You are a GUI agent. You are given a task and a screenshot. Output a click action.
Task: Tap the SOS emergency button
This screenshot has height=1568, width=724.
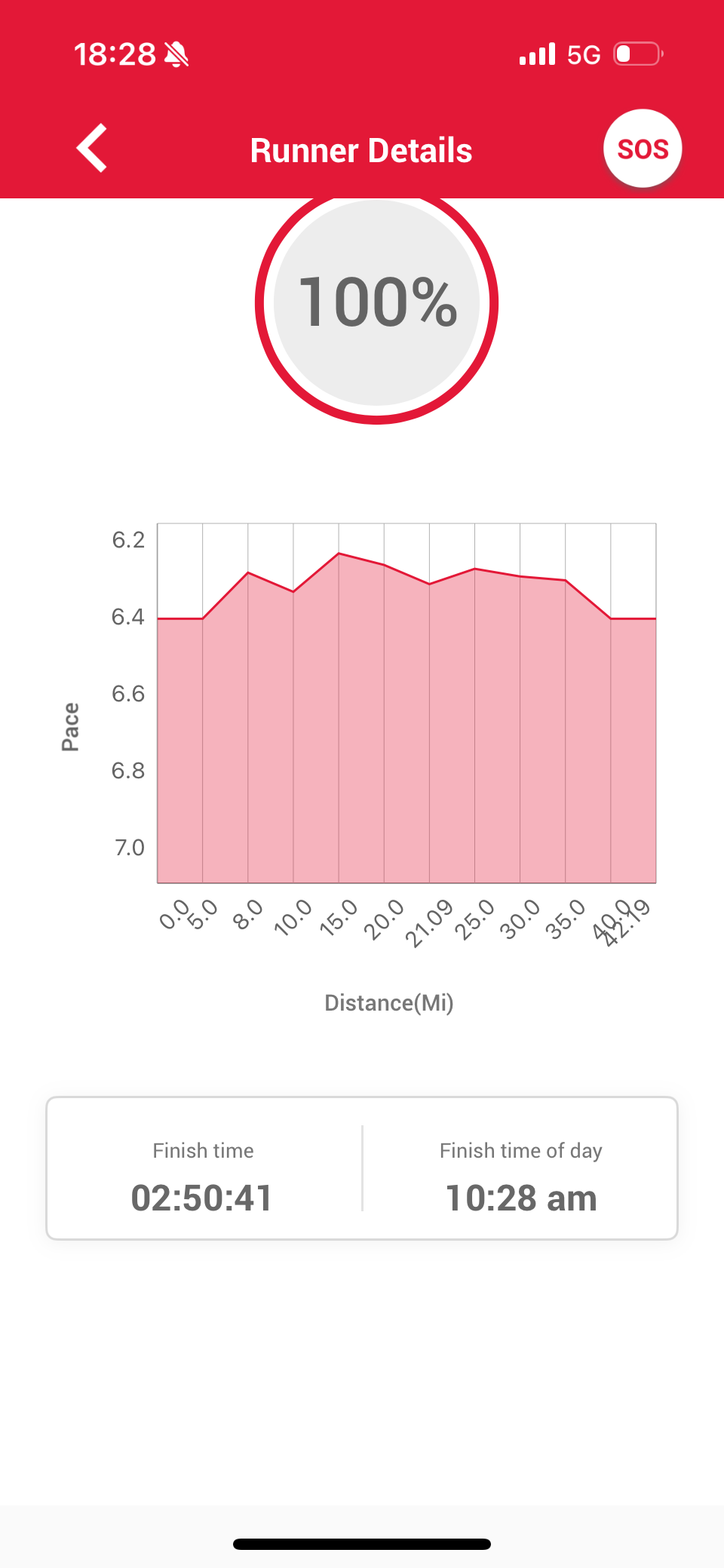point(642,149)
